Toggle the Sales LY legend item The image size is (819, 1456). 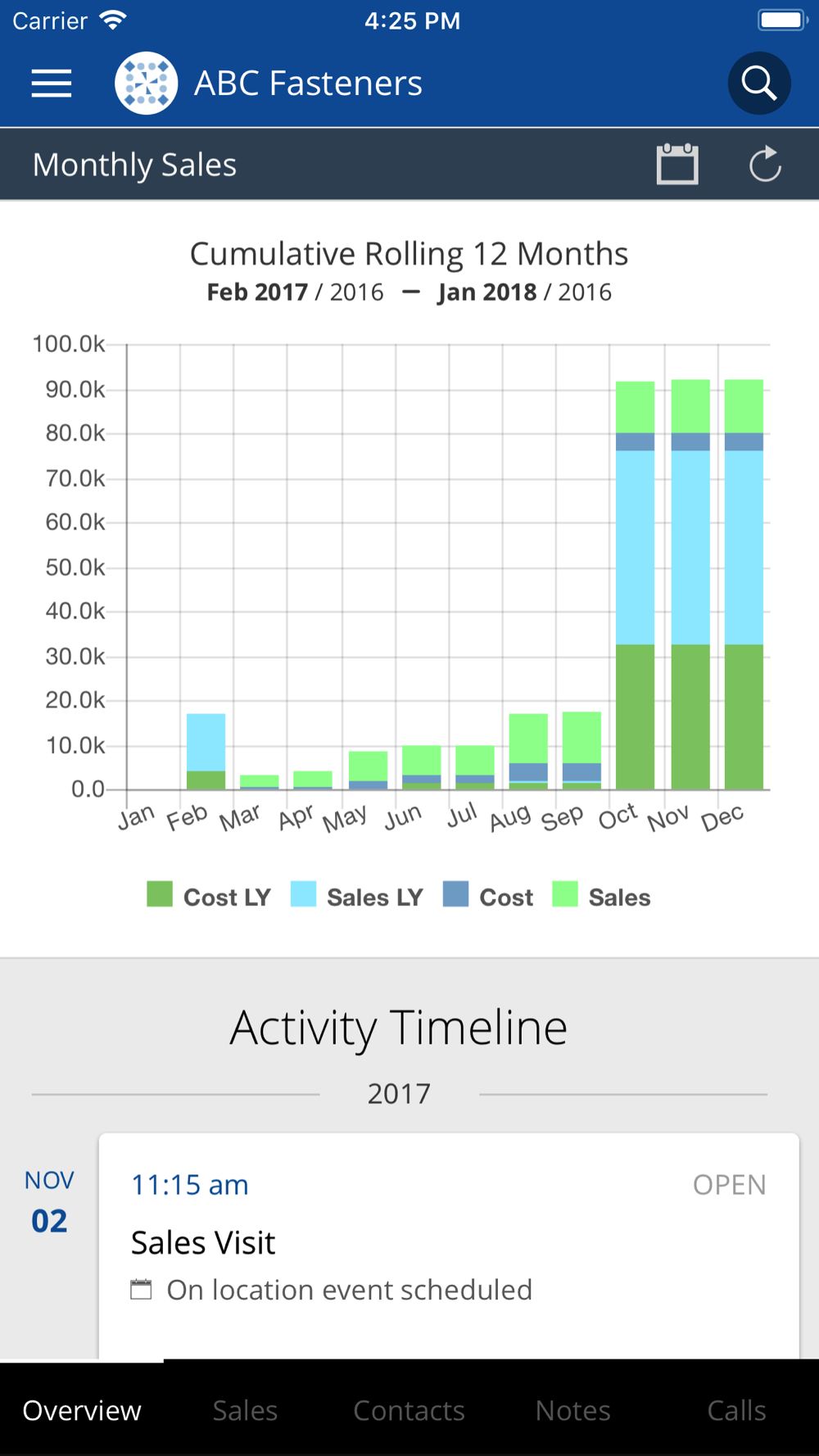tap(357, 896)
